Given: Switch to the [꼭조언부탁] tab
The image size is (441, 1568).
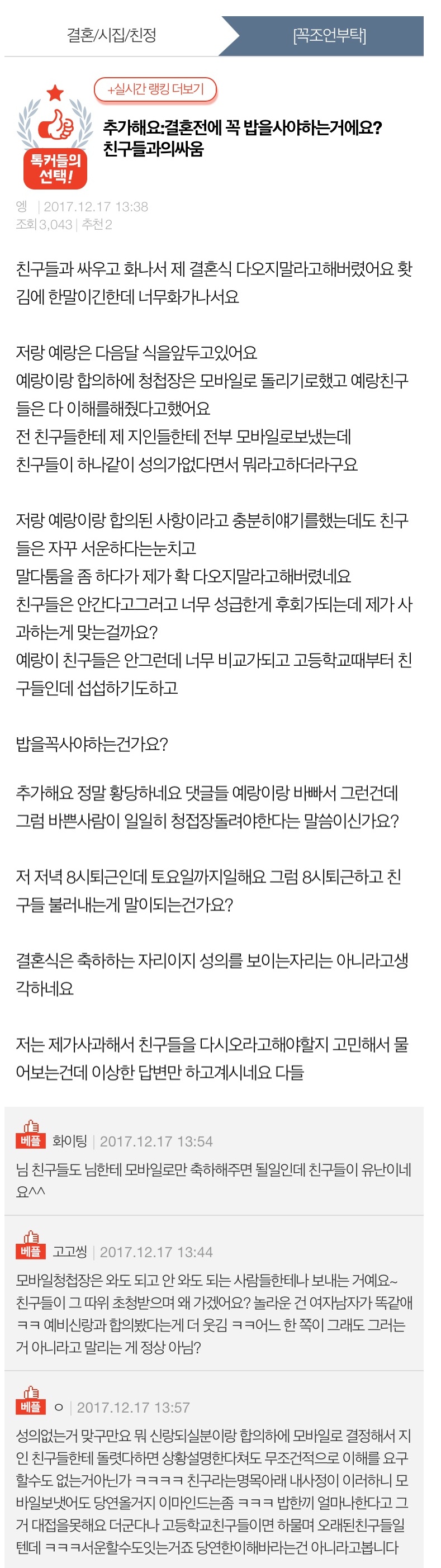Looking at the screenshot, I should 329,35.
